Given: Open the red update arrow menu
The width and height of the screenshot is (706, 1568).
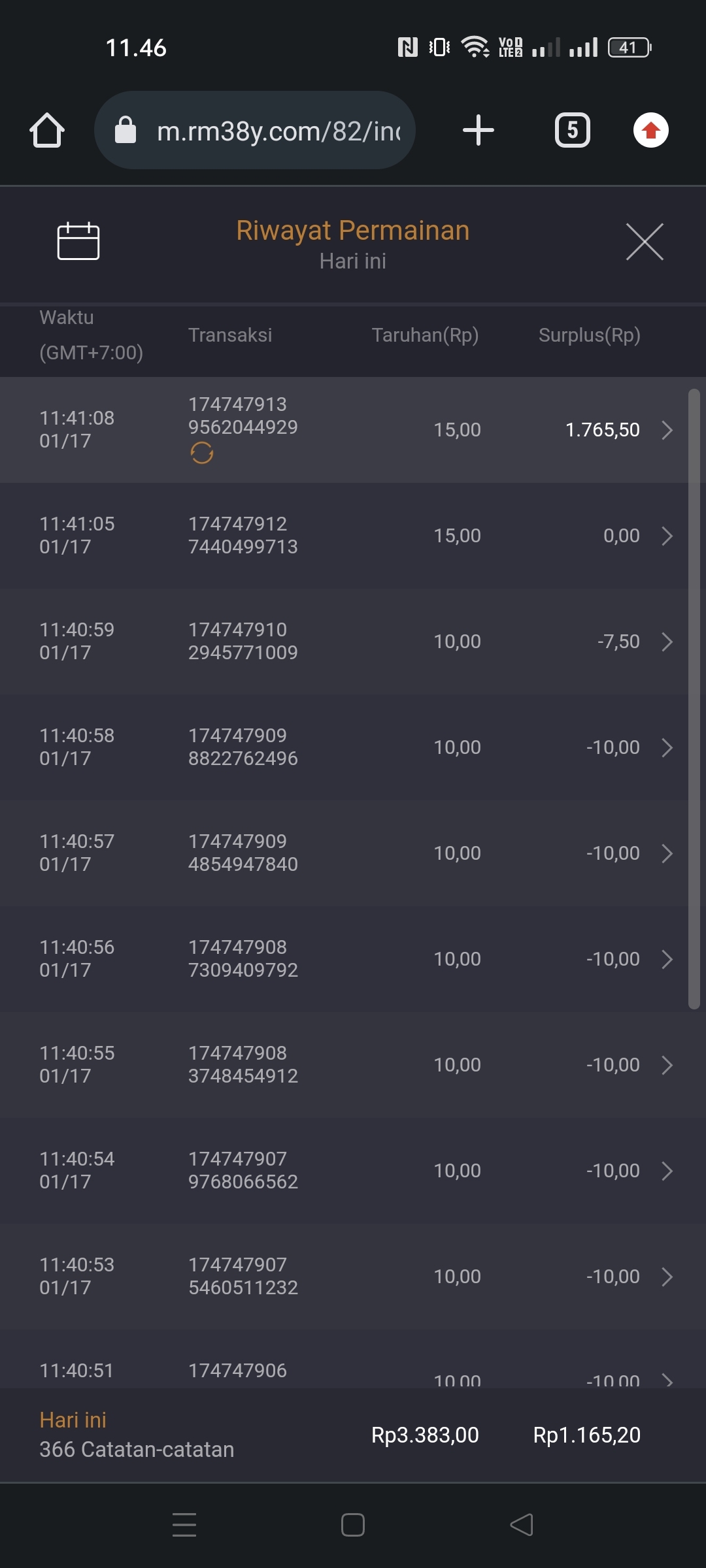Looking at the screenshot, I should 650,130.
